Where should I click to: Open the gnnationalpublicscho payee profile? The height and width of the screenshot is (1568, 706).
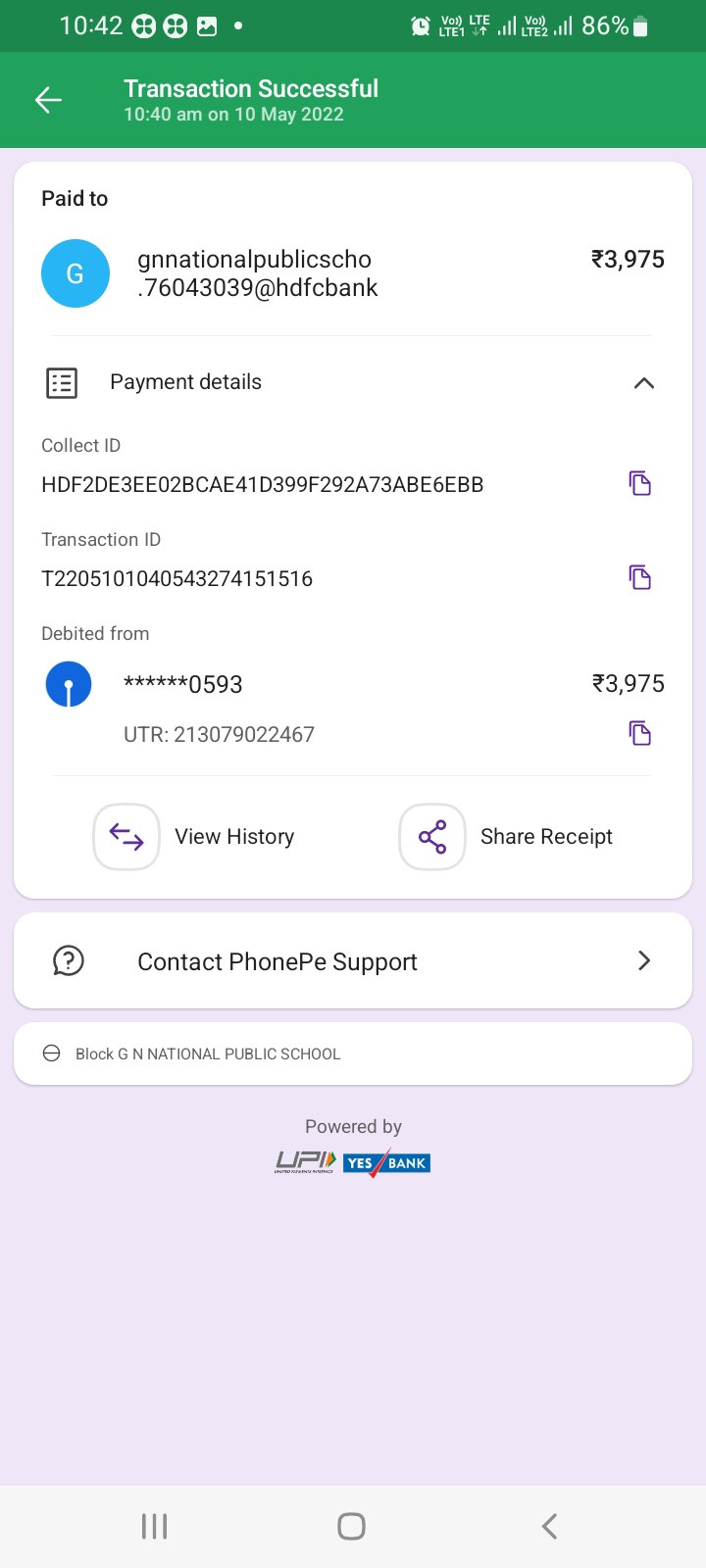(x=75, y=273)
